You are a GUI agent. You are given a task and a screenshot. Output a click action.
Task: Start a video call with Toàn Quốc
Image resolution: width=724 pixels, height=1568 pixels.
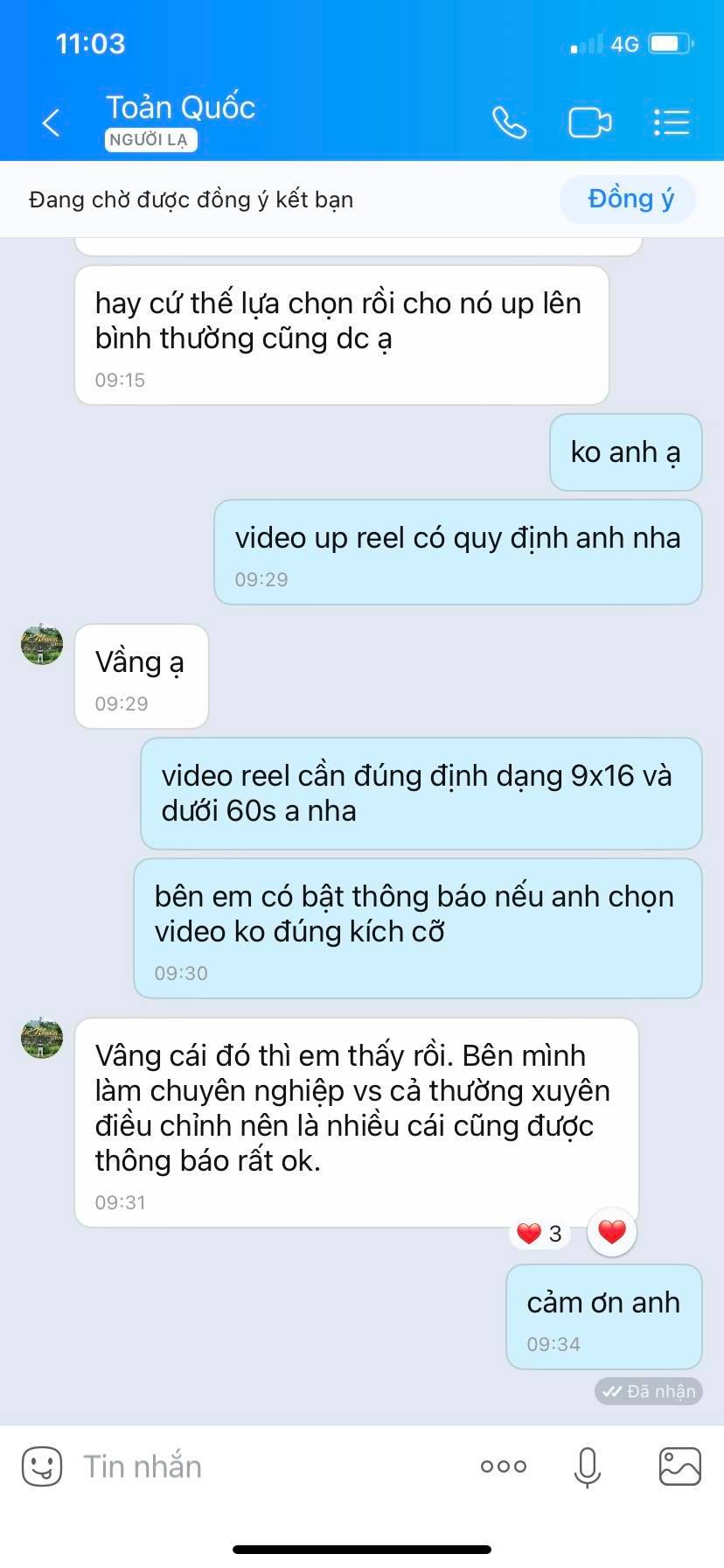point(589,122)
